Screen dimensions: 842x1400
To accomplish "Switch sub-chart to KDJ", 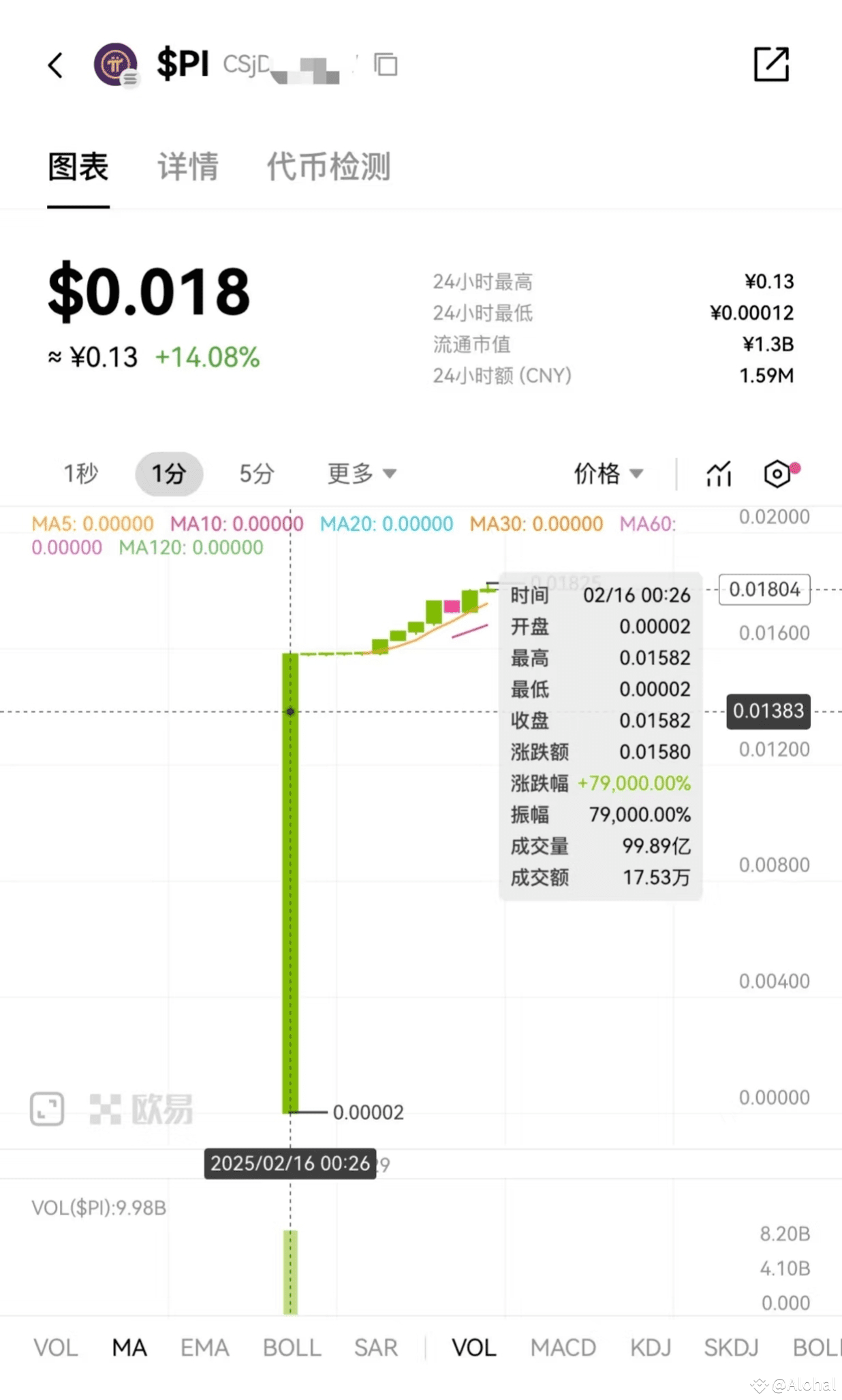I will (650, 1348).
